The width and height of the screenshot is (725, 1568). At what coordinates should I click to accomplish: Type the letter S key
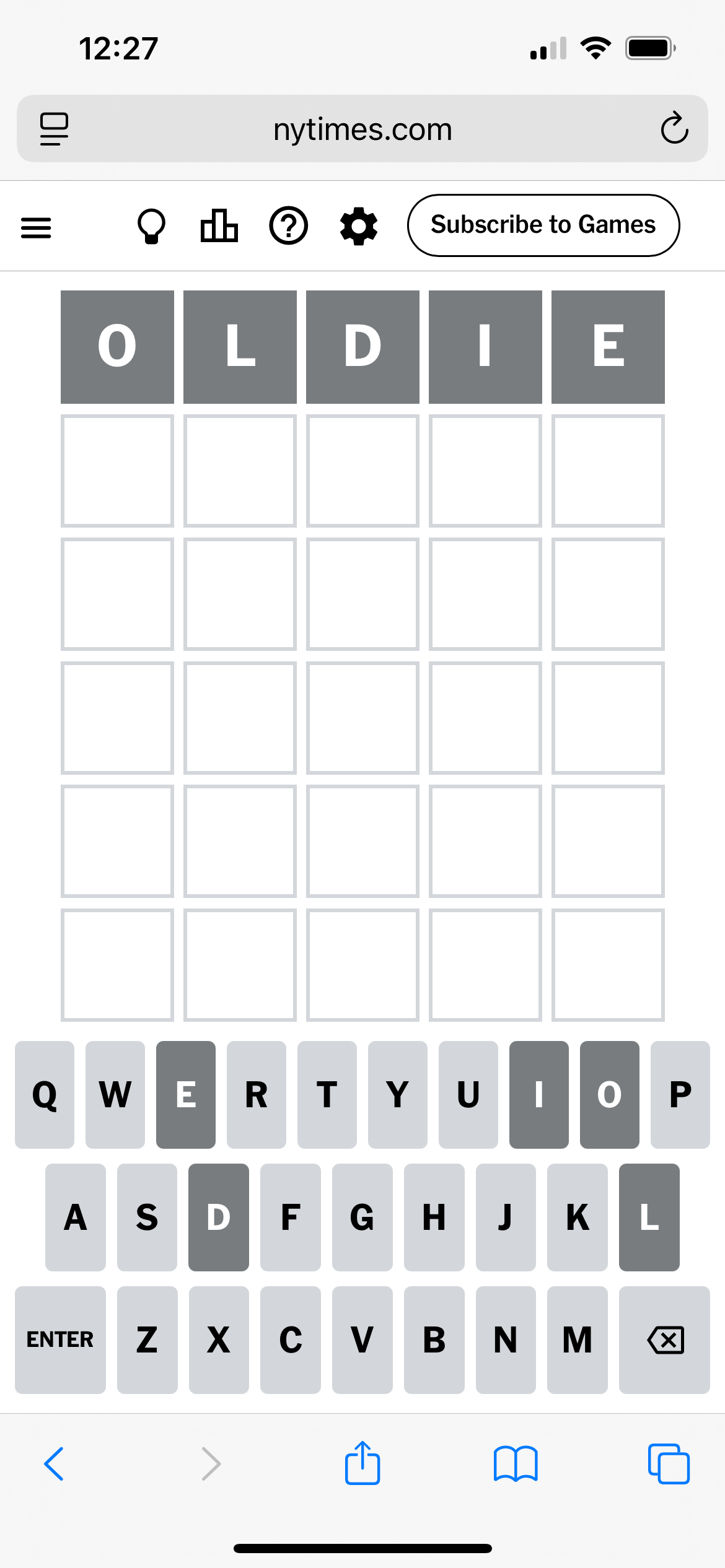147,1217
